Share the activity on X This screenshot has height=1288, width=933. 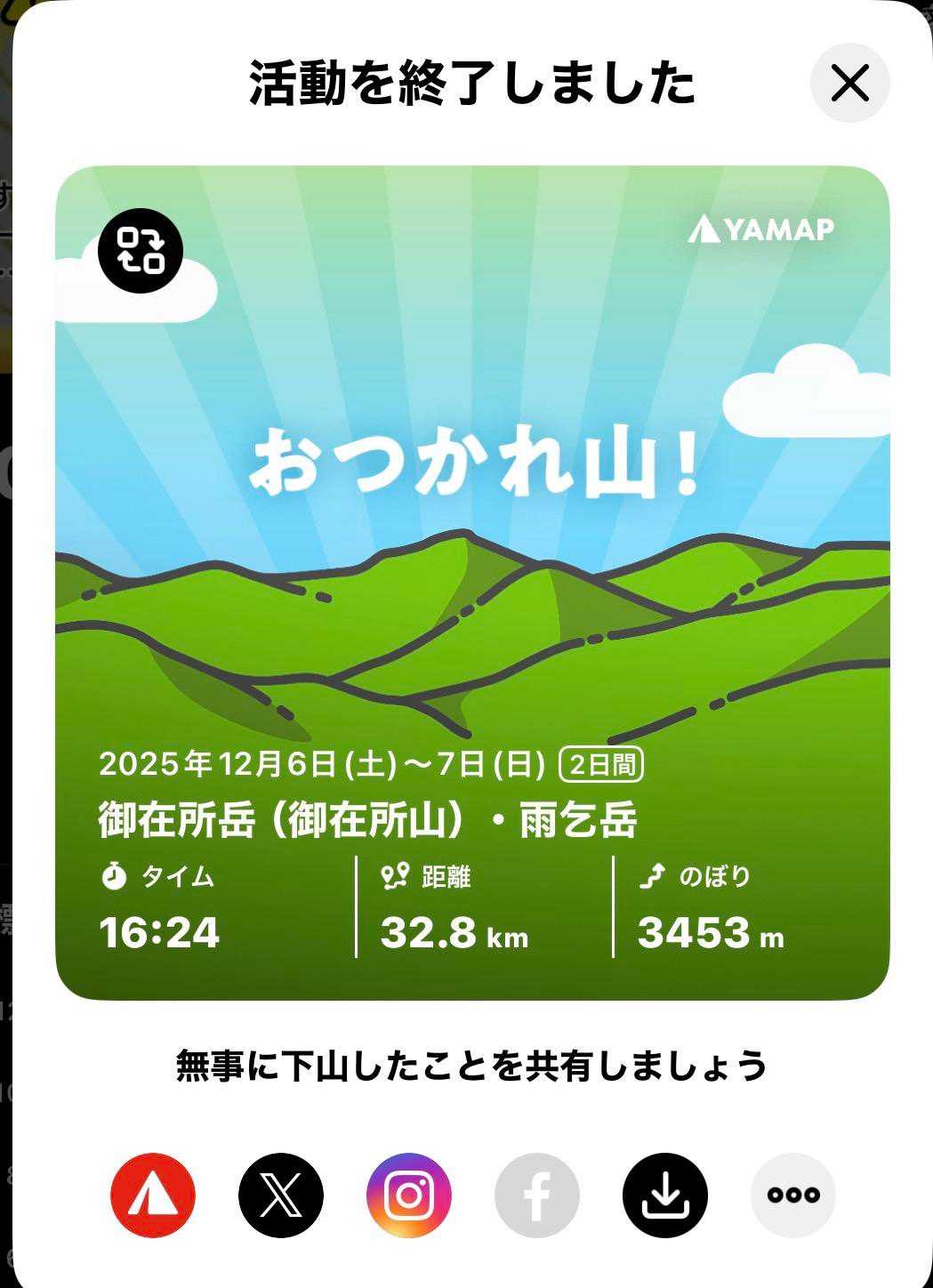click(281, 1195)
